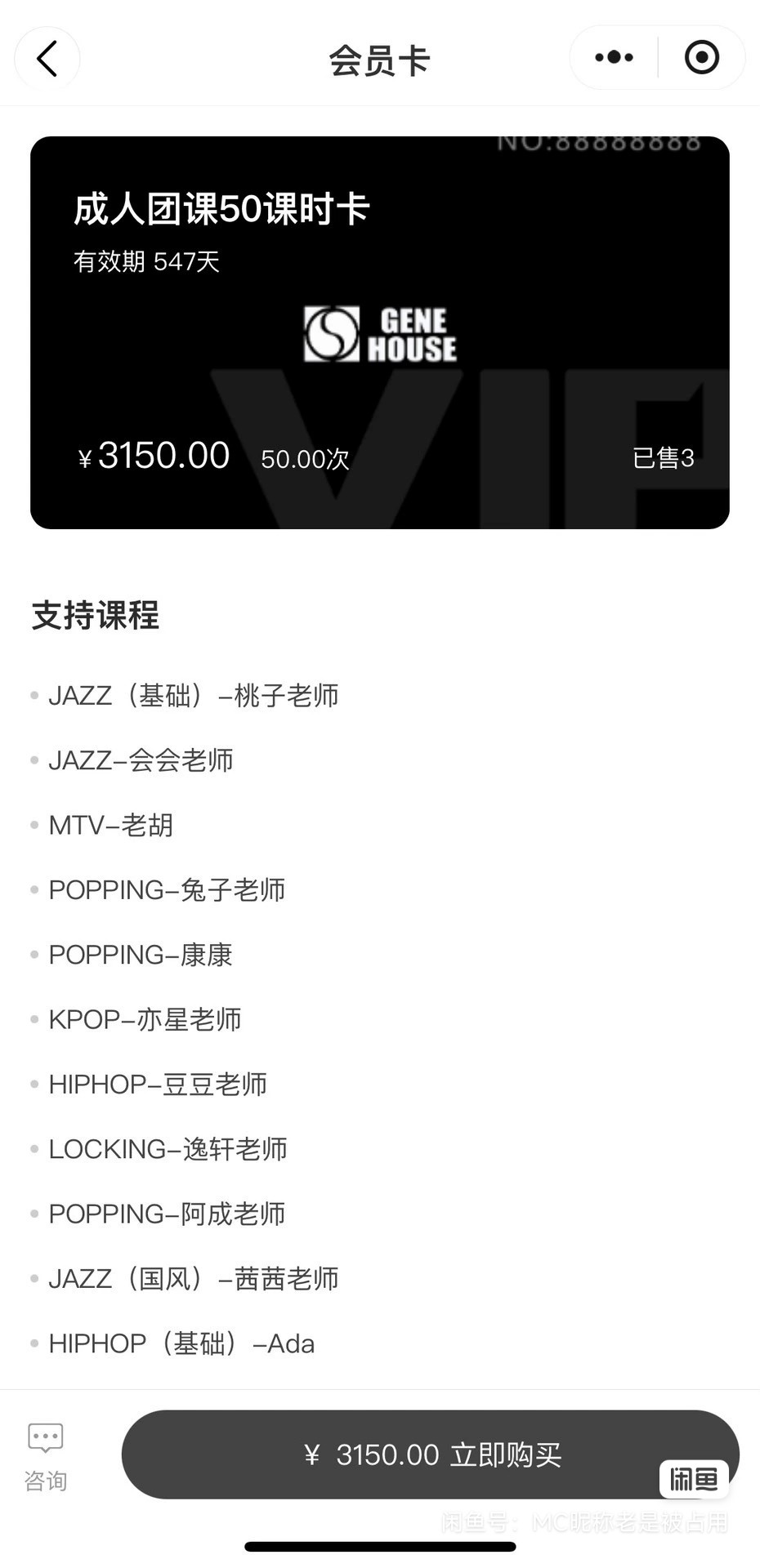Tap POPPING–兔子老师 in the course list
760x1568 pixels.
pyautogui.click(x=167, y=889)
